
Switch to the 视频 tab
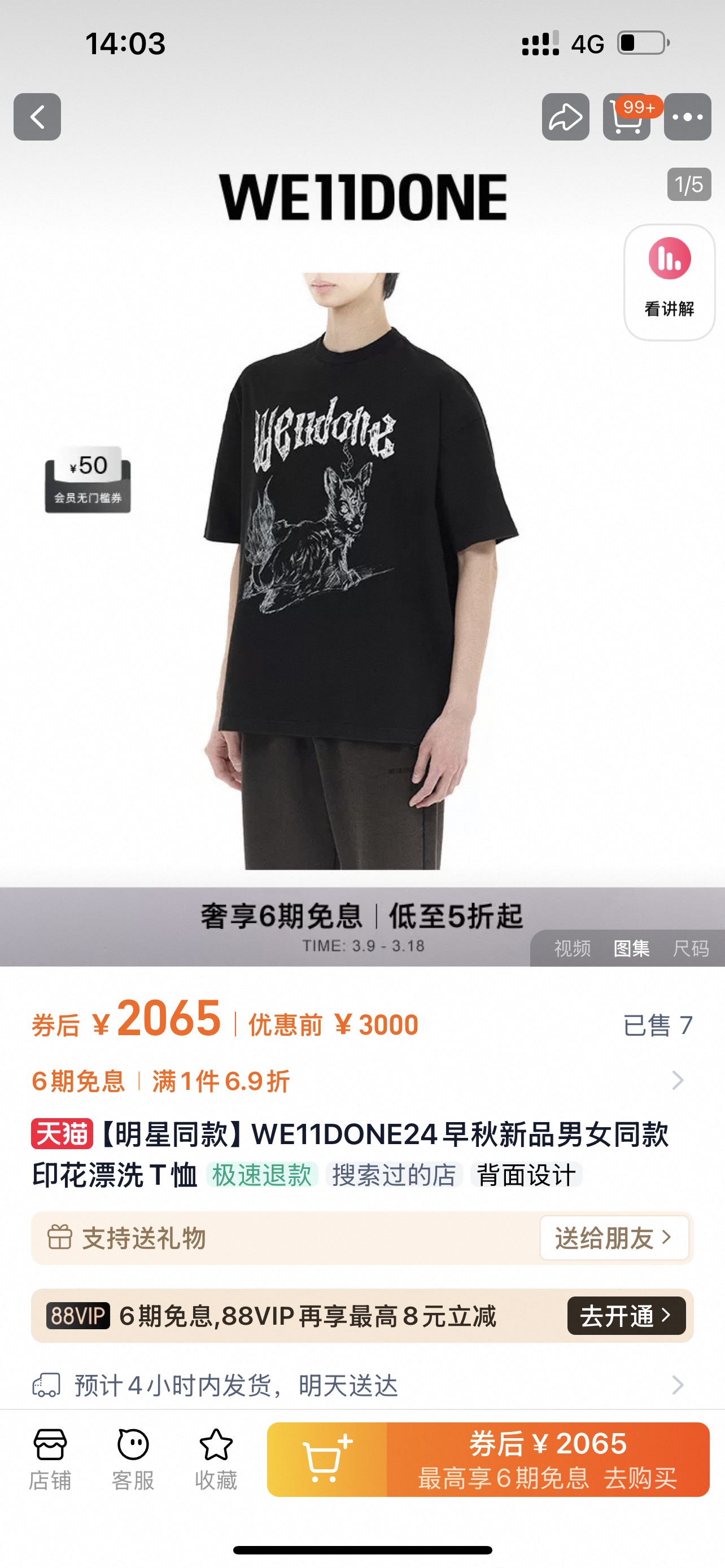[572, 948]
